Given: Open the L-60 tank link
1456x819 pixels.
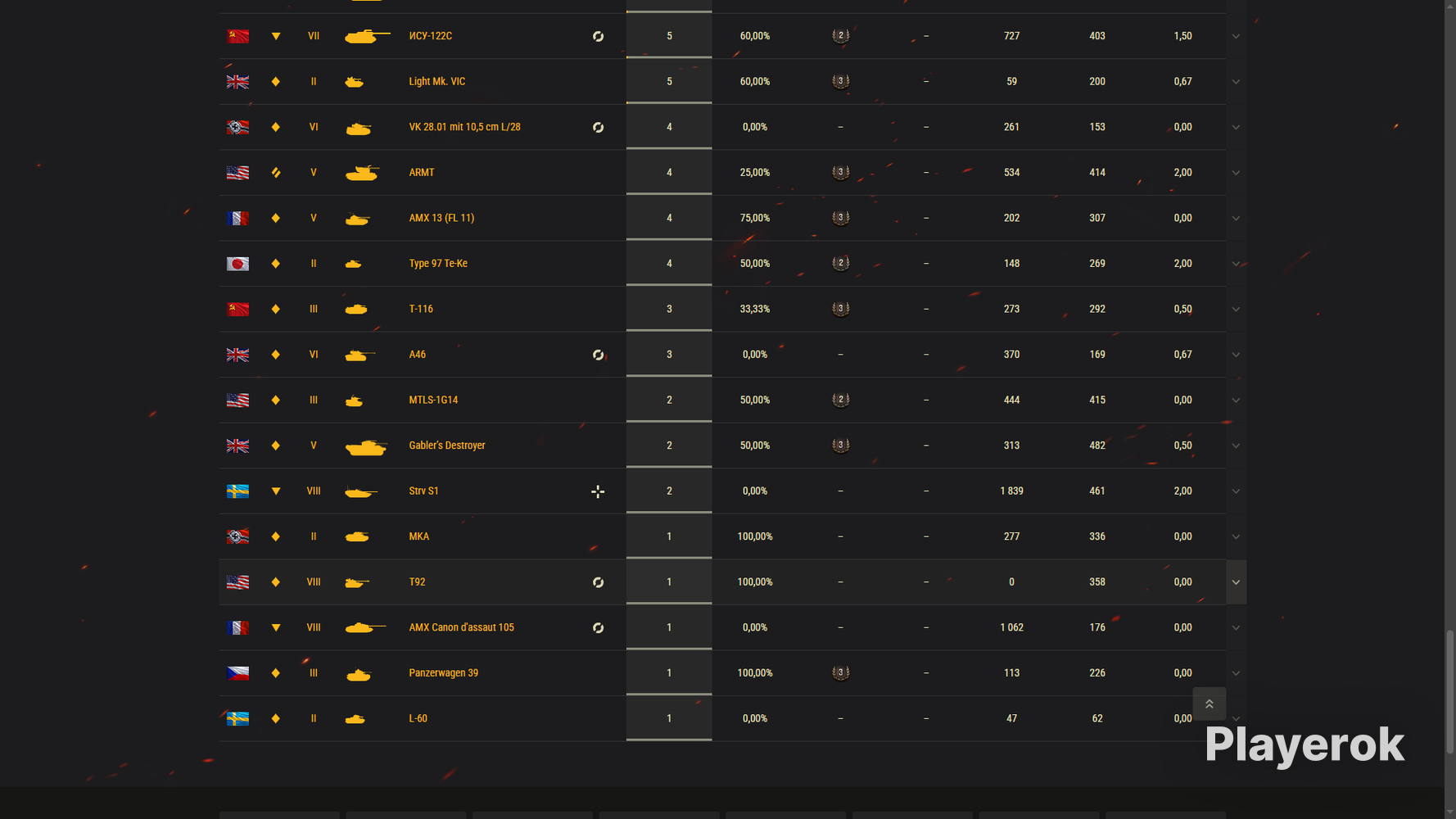Looking at the screenshot, I should click(418, 718).
